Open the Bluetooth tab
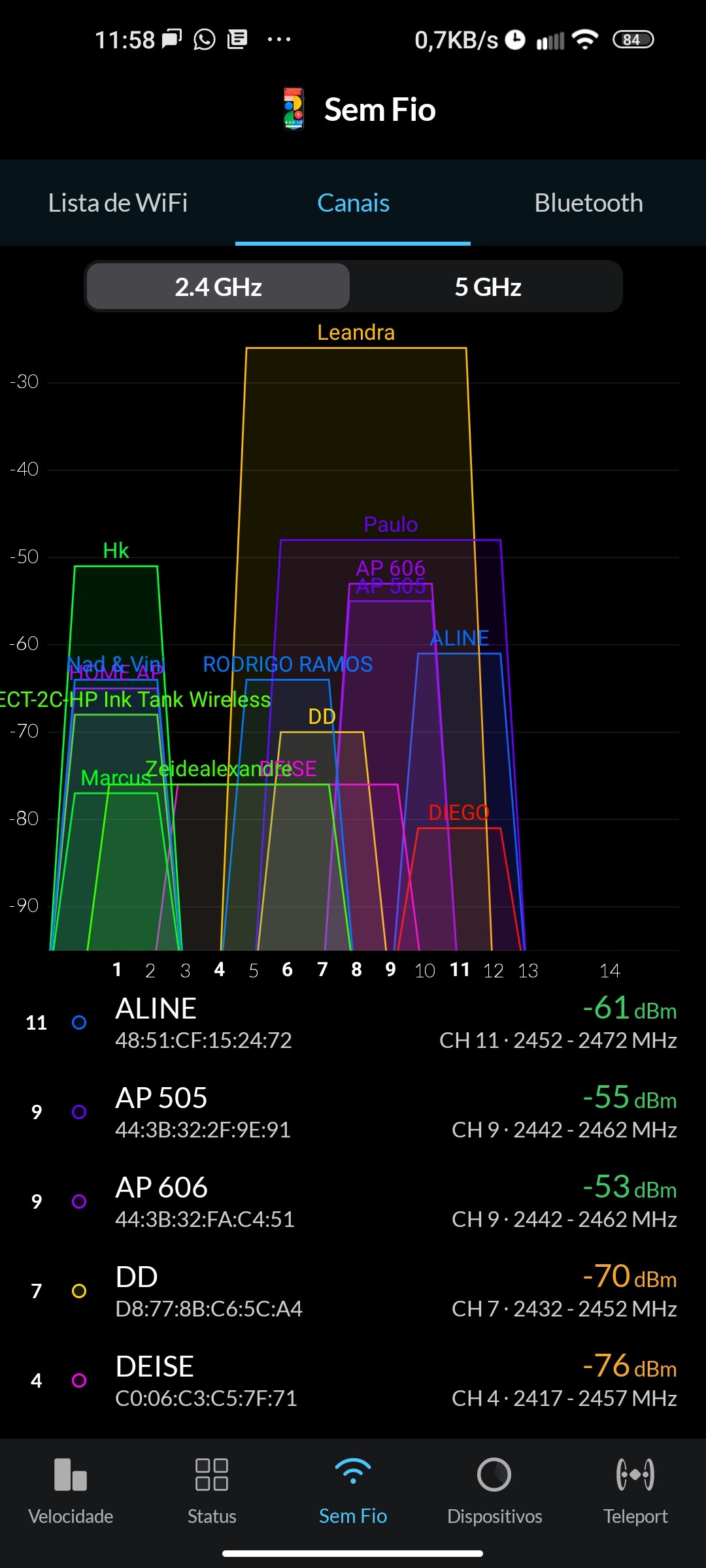This screenshot has height=1568, width=706. [588, 203]
